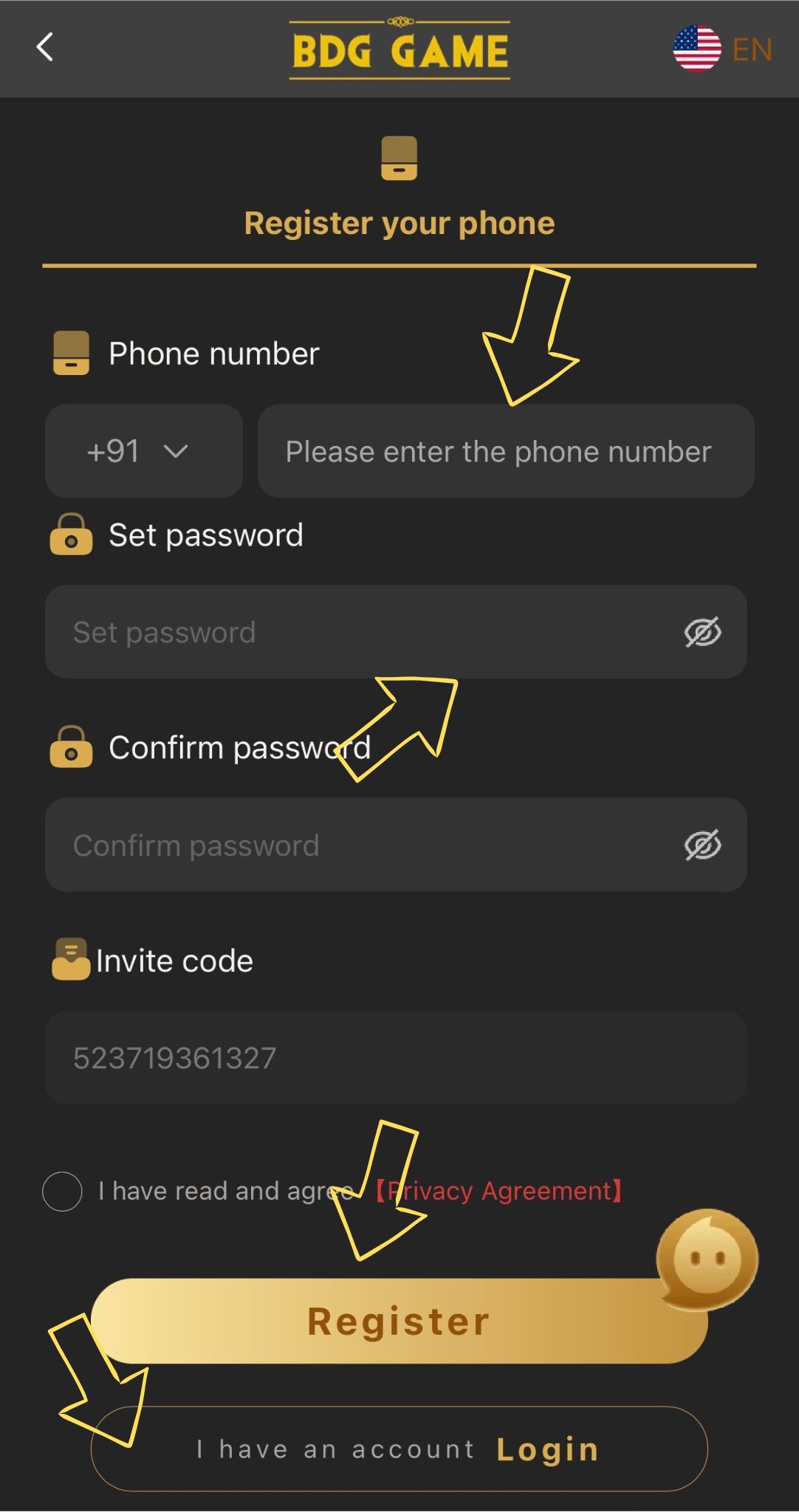
Task: Go back using the top-left arrow
Action: tap(45, 47)
